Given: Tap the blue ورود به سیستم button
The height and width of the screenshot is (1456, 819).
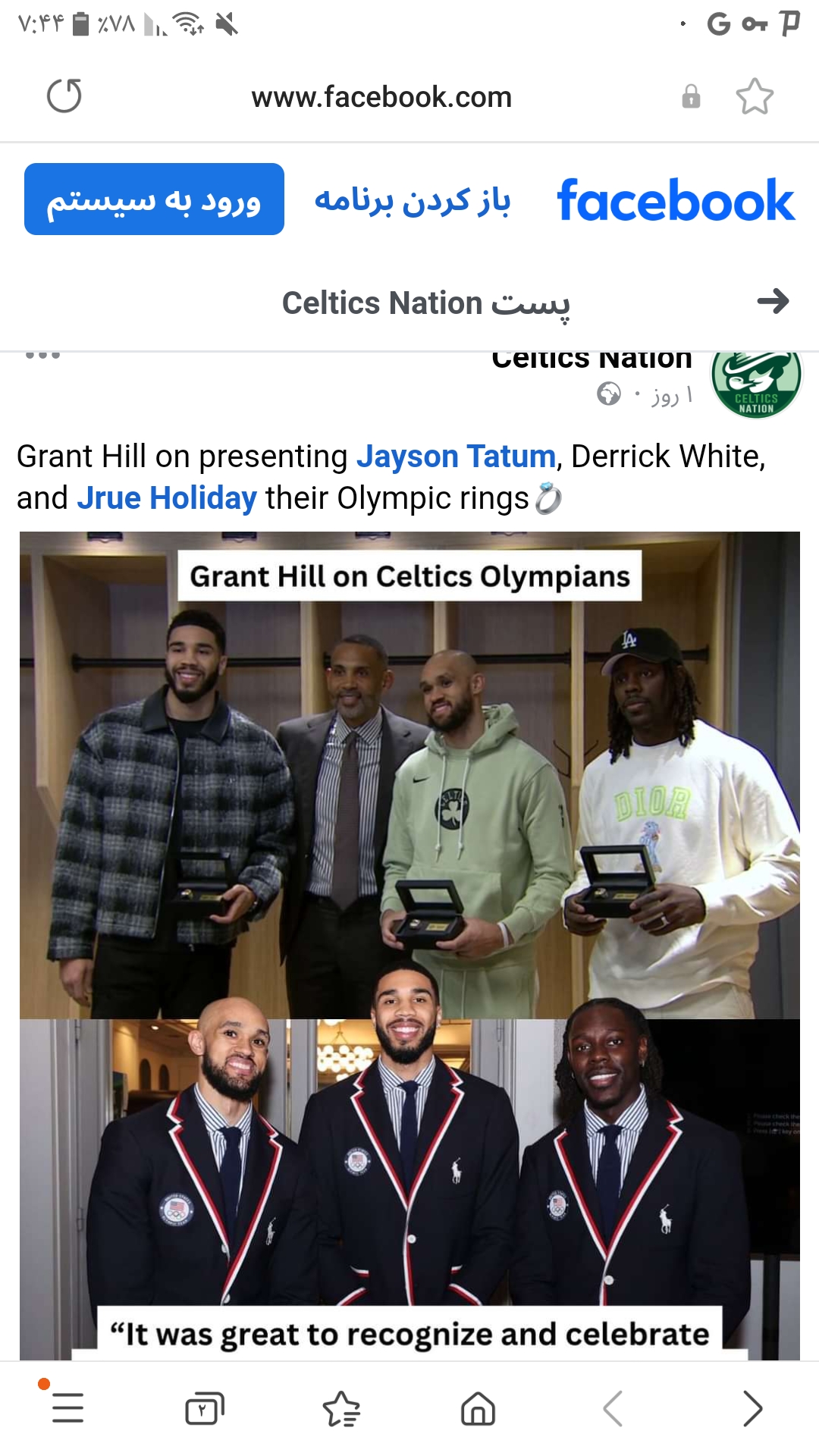Looking at the screenshot, I should point(154,199).
